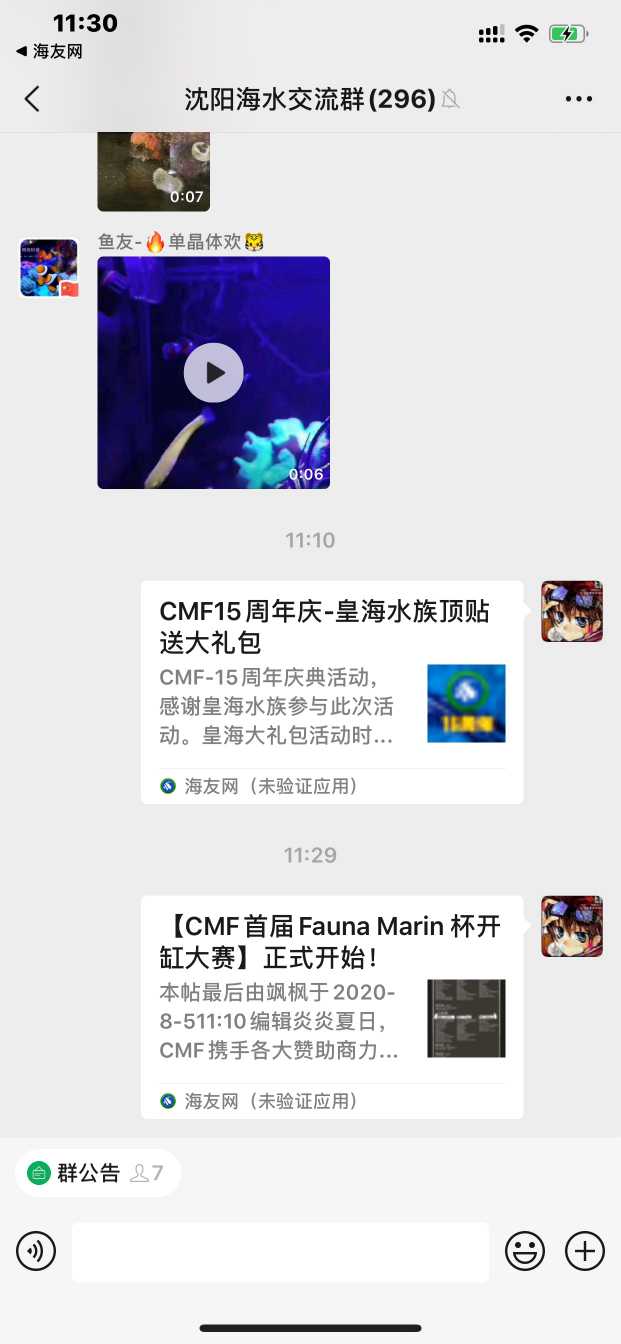Open the CMF首届Fauna Marin杯开缸大赛 card
The height and width of the screenshot is (1344, 621).
(x=331, y=1006)
